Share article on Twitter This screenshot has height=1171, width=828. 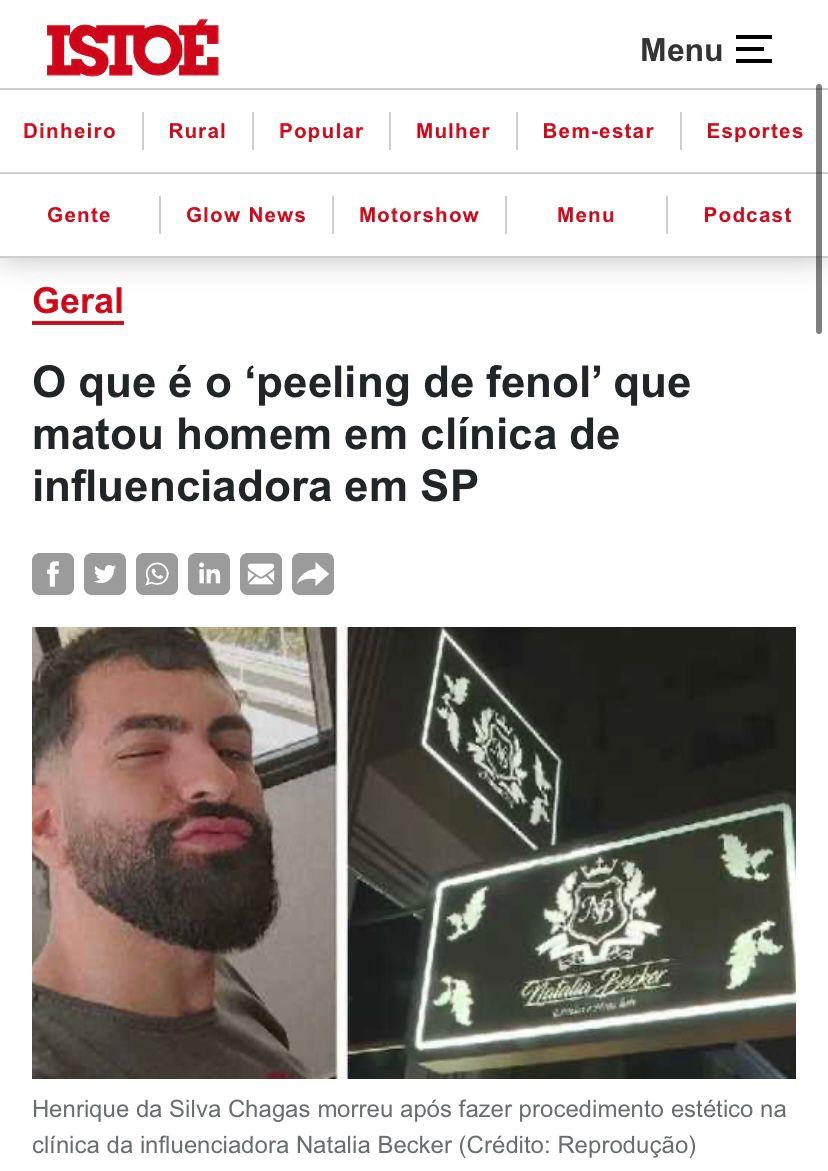105,574
